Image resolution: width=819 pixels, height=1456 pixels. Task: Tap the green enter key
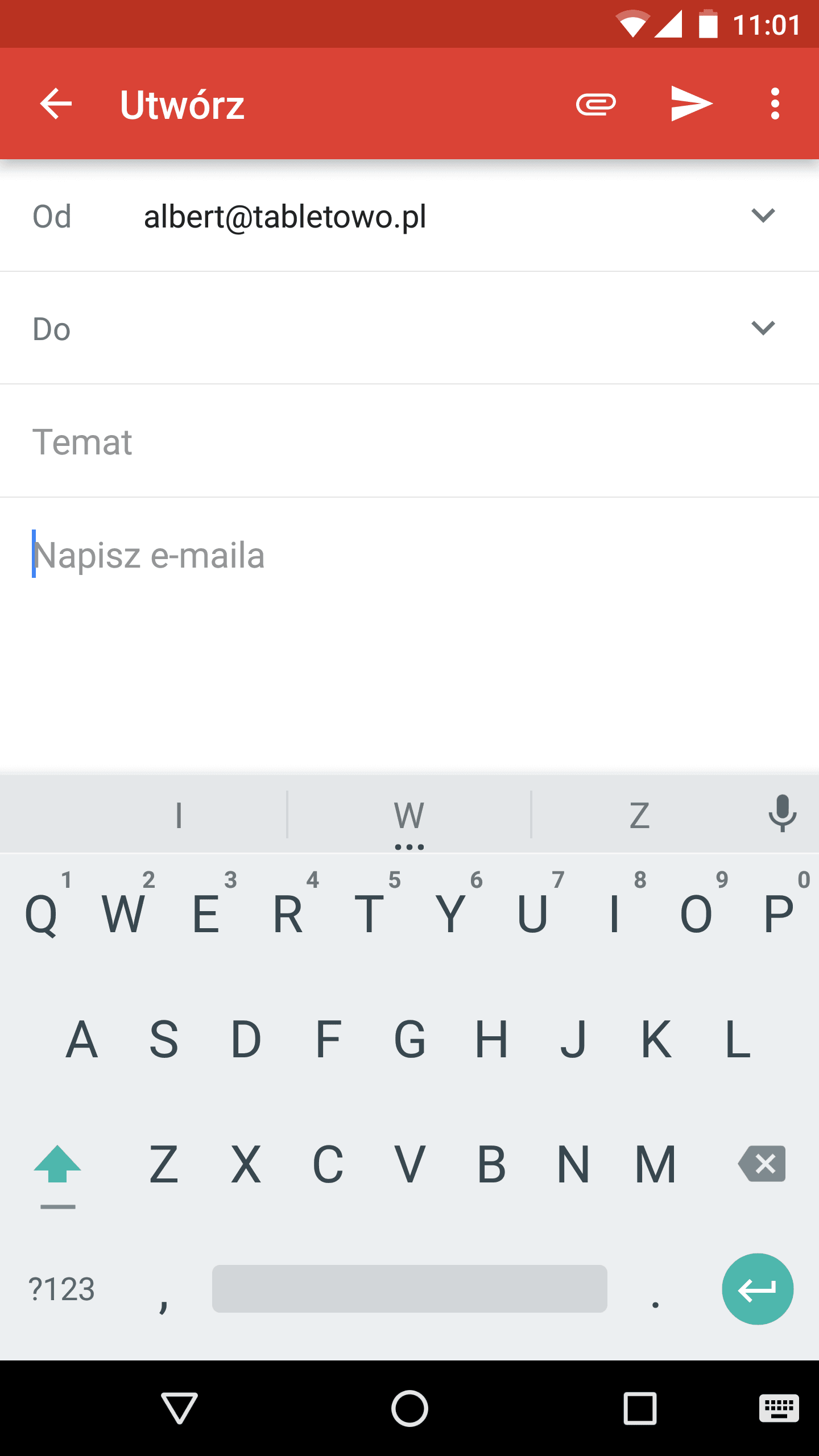click(758, 1289)
